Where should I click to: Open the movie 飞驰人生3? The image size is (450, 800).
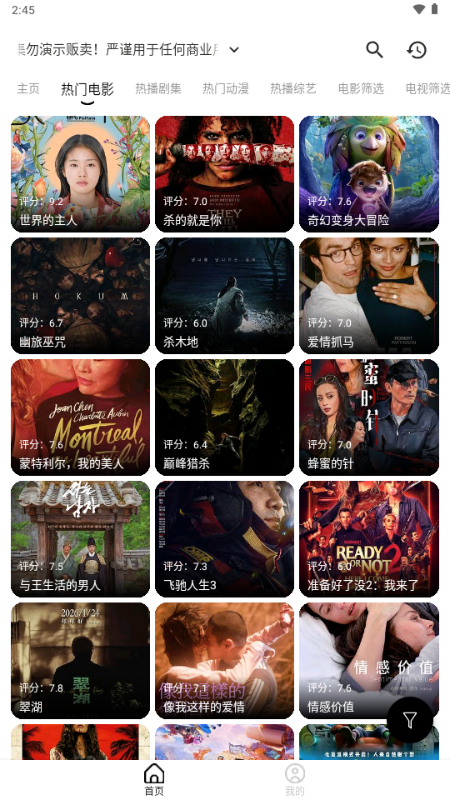pos(224,539)
